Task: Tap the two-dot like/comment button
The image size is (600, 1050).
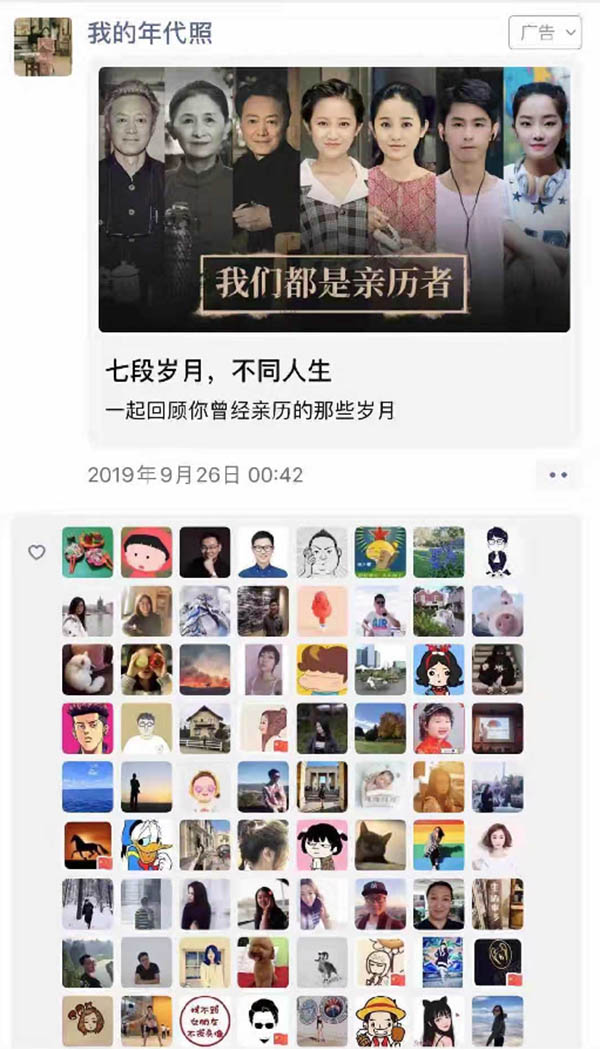Action: coord(558,475)
